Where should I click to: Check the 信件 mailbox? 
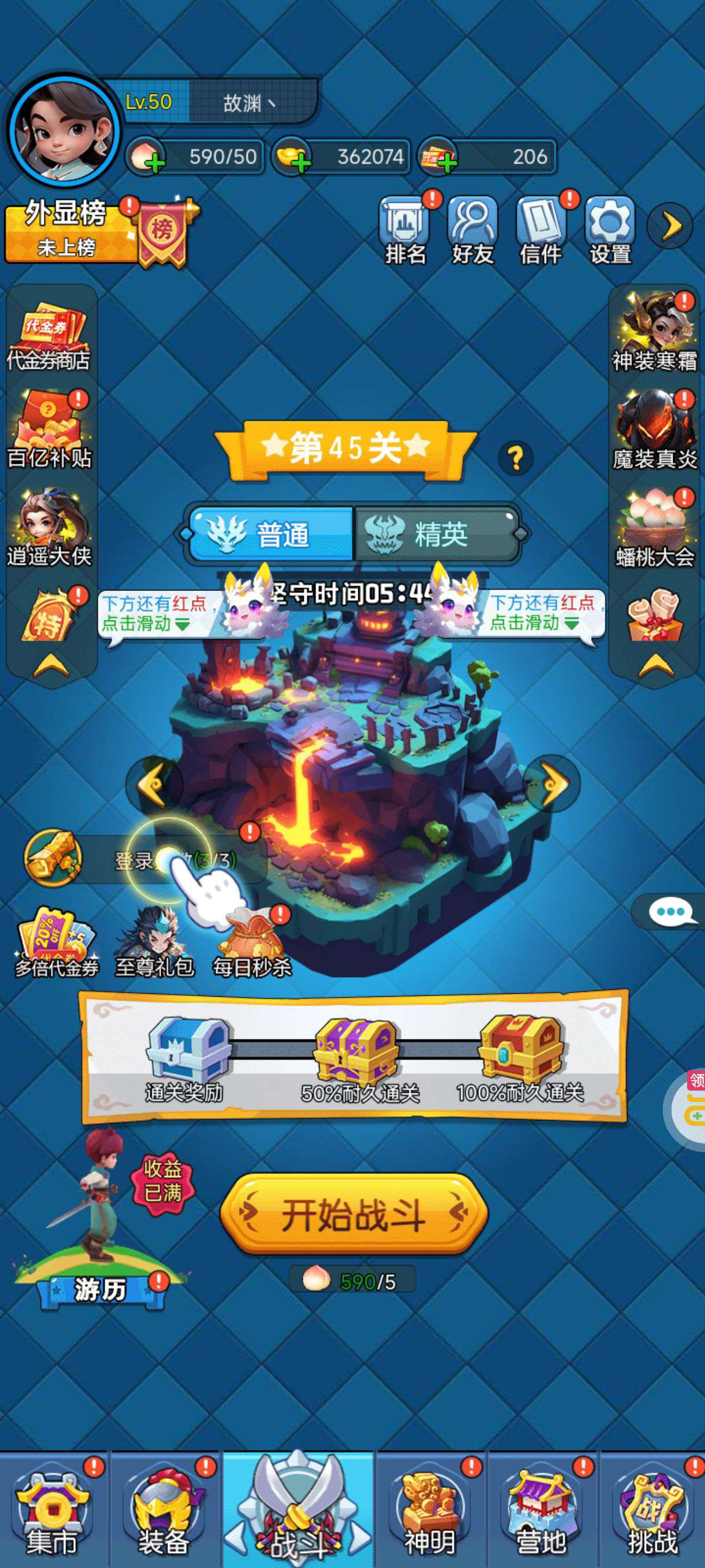[541, 230]
